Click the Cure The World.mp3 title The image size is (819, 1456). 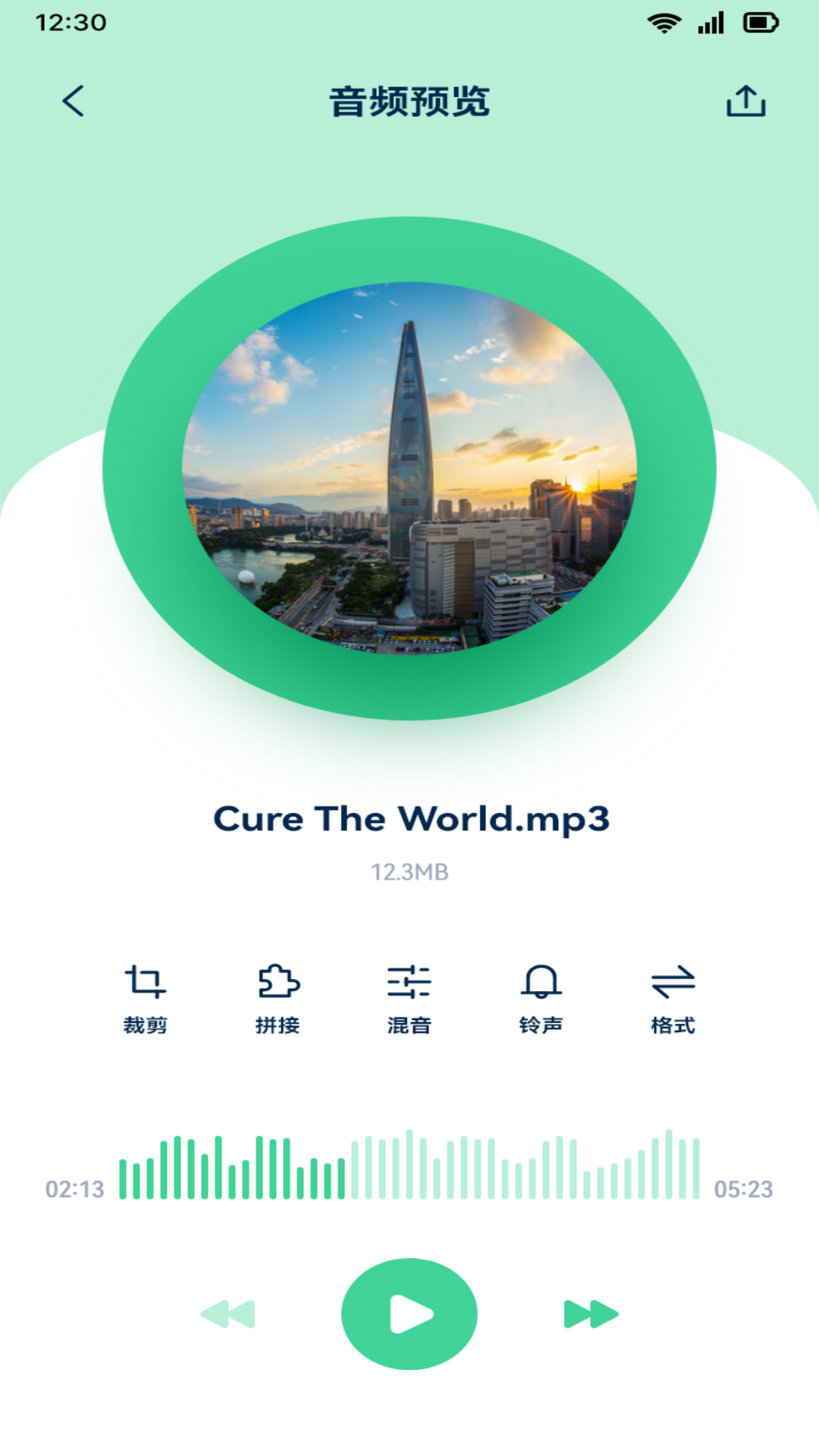pyautogui.click(x=409, y=818)
